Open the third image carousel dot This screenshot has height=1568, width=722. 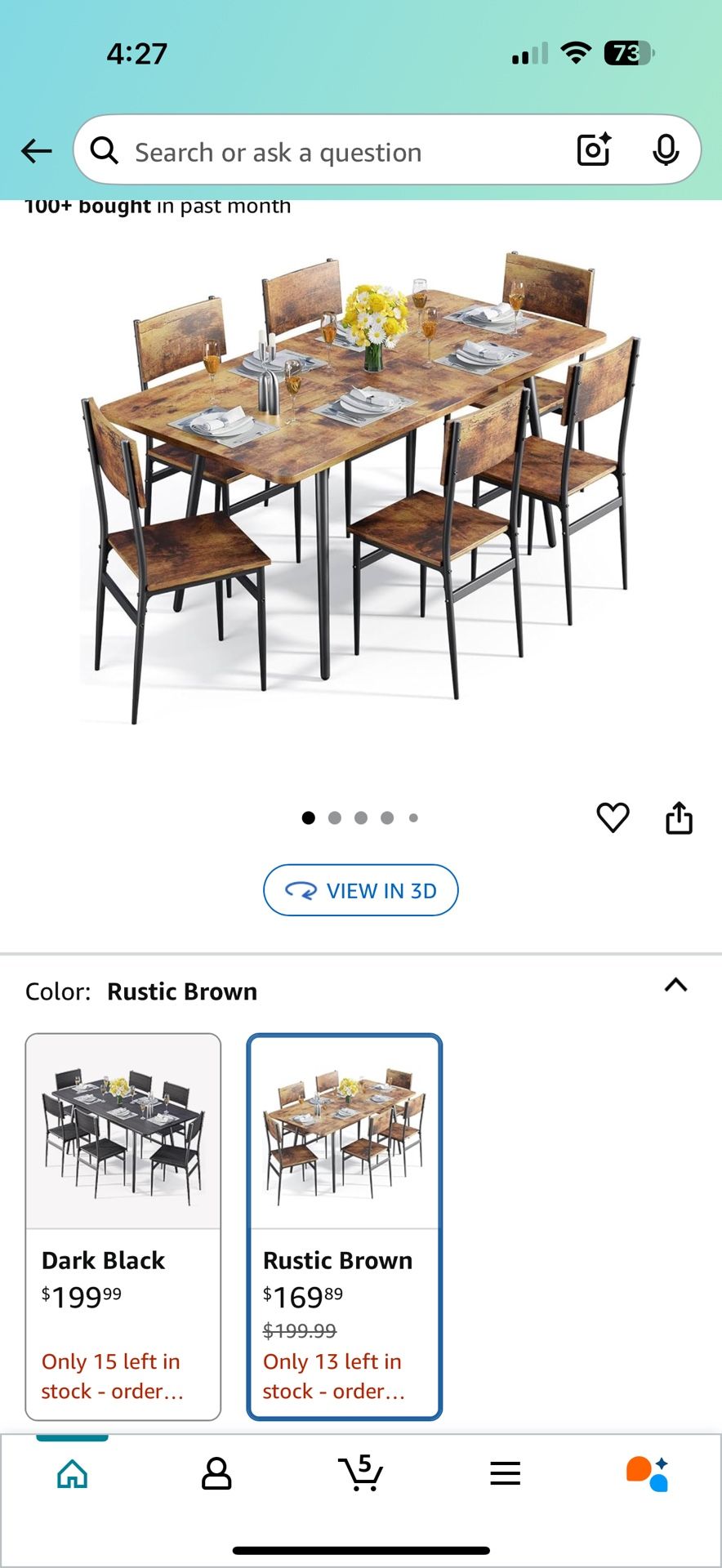click(x=361, y=817)
